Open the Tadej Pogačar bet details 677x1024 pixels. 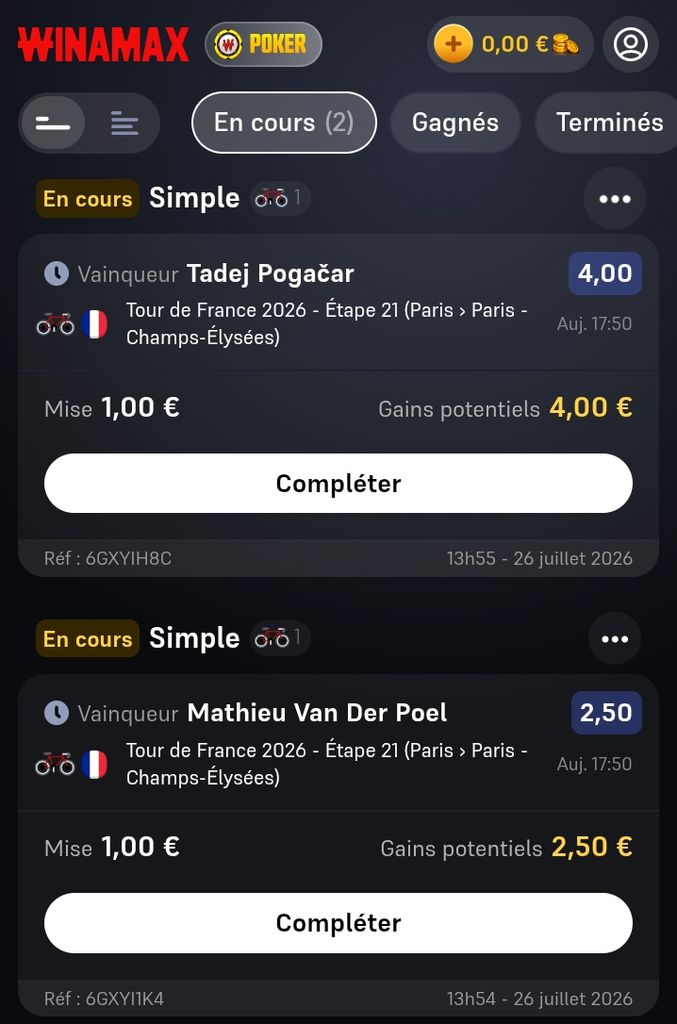(338, 302)
